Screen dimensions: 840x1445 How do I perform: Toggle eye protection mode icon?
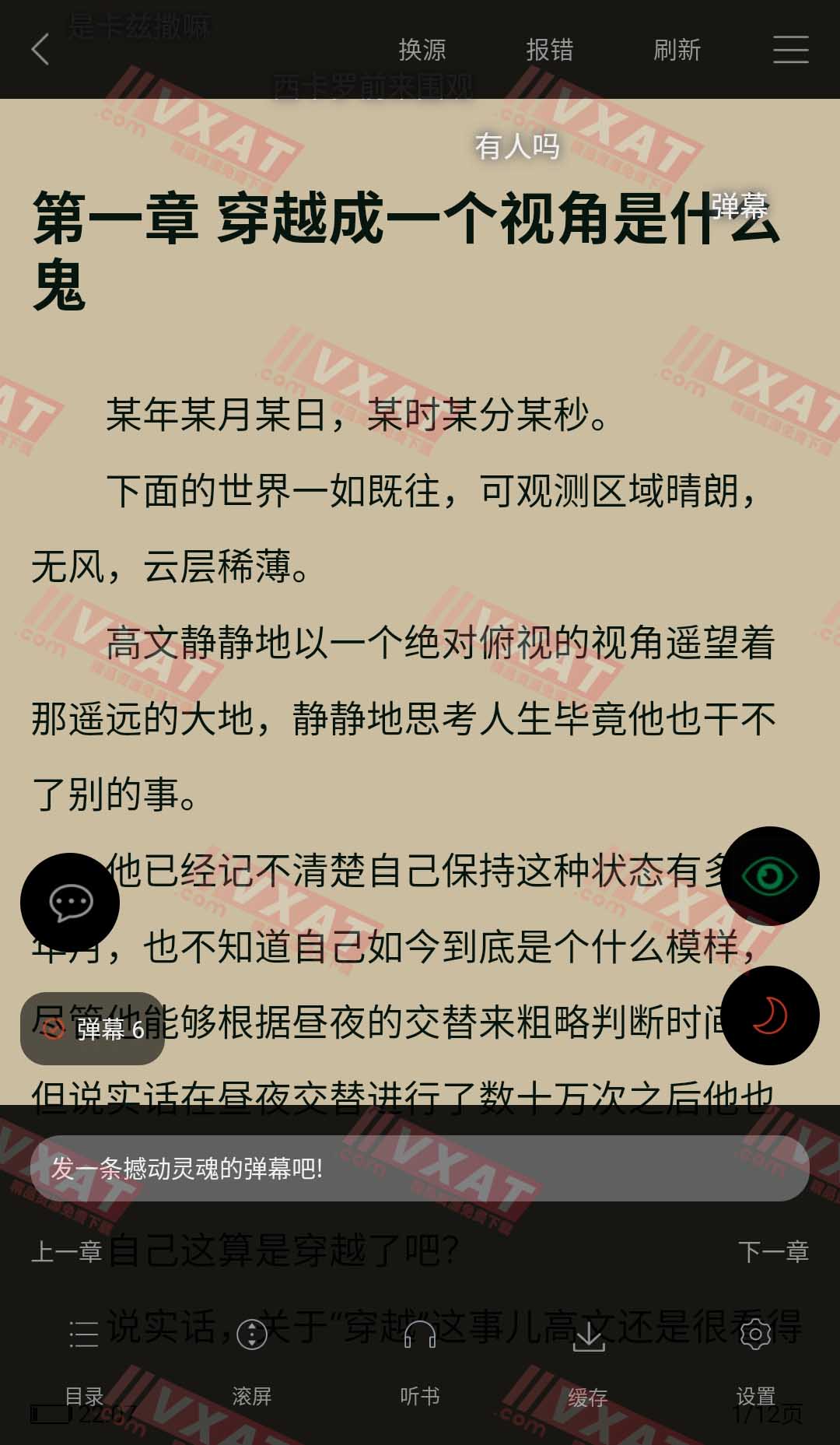point(769,876)
